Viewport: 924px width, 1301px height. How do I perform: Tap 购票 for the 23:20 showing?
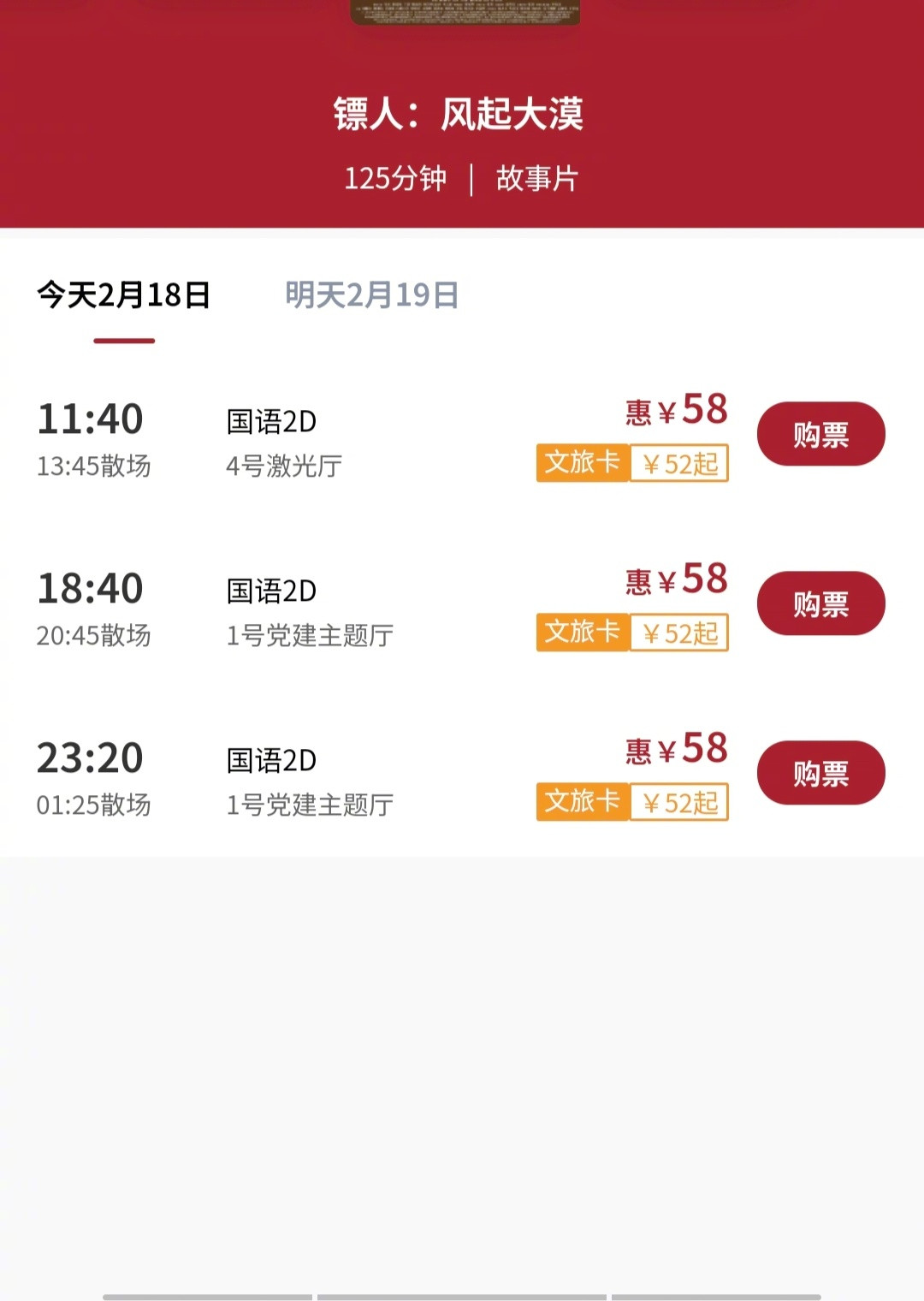point(819,773)
